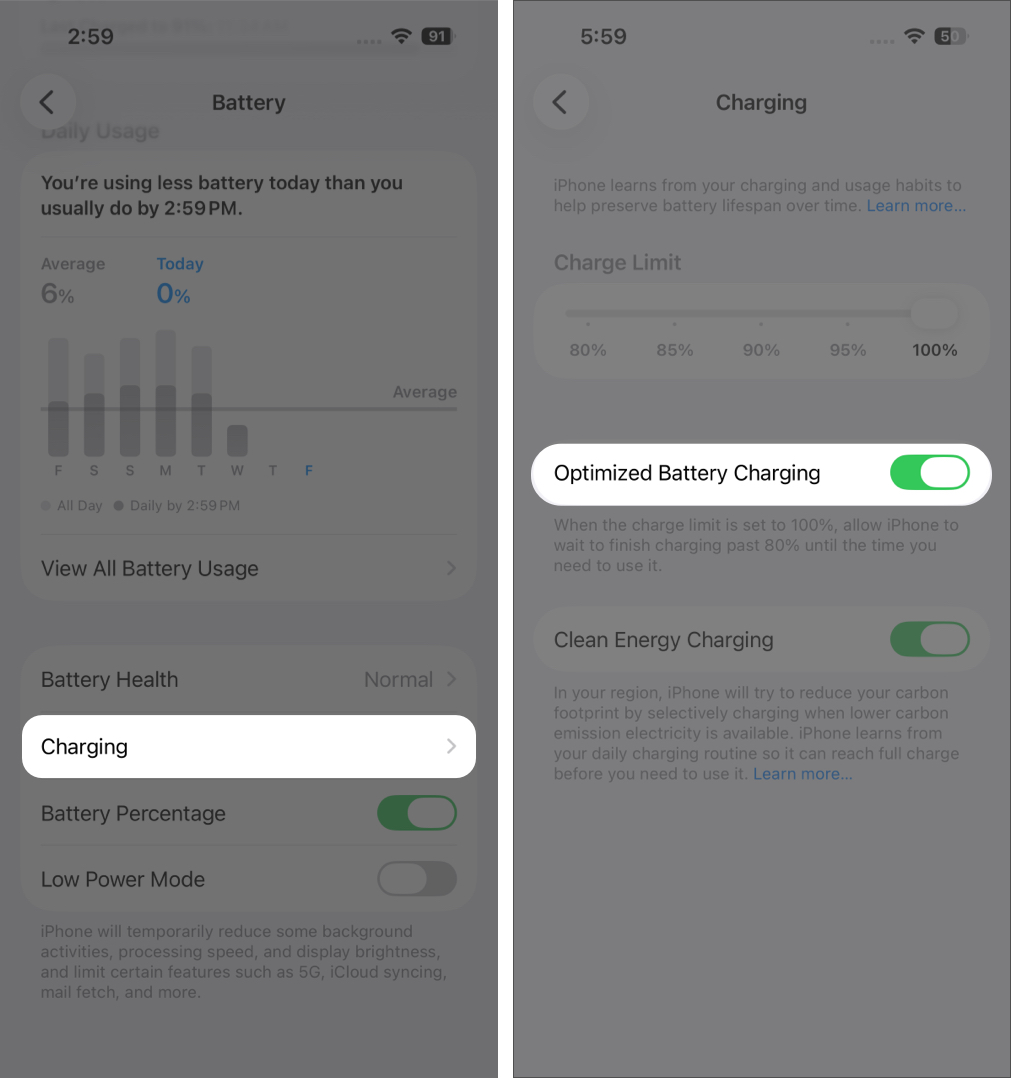Image resolution: width=1011 pixels, height=1079 pixels.
Task: Turn off Clean Energy Charging
Action: 930,639
